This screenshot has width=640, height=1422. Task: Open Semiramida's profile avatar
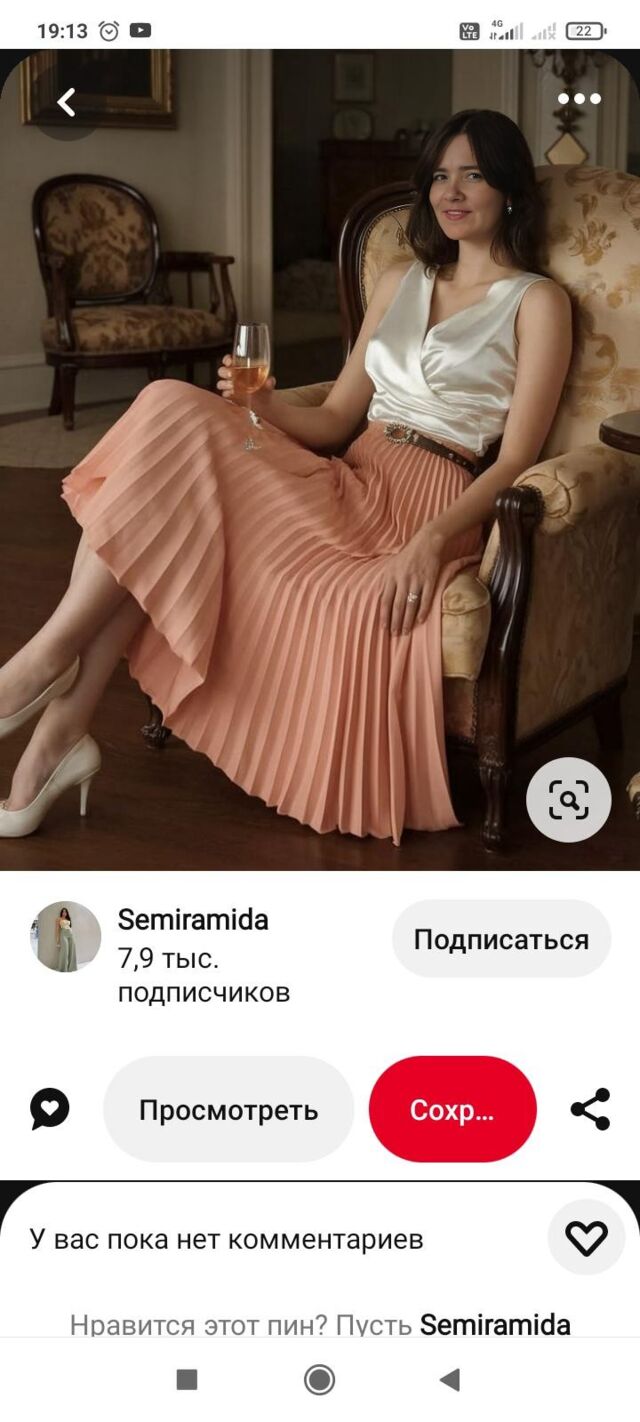(66, 937)
